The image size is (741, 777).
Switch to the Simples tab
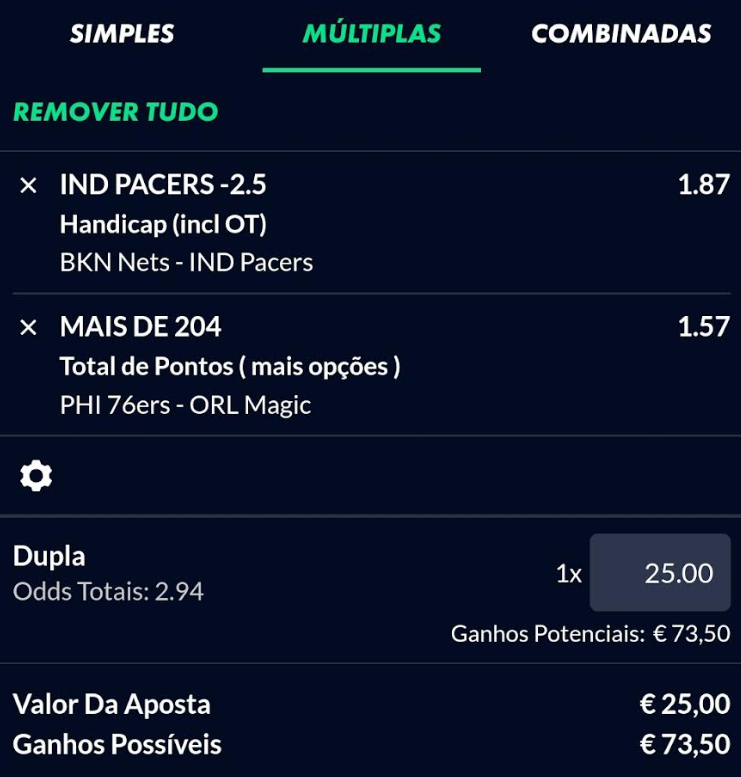122,34
